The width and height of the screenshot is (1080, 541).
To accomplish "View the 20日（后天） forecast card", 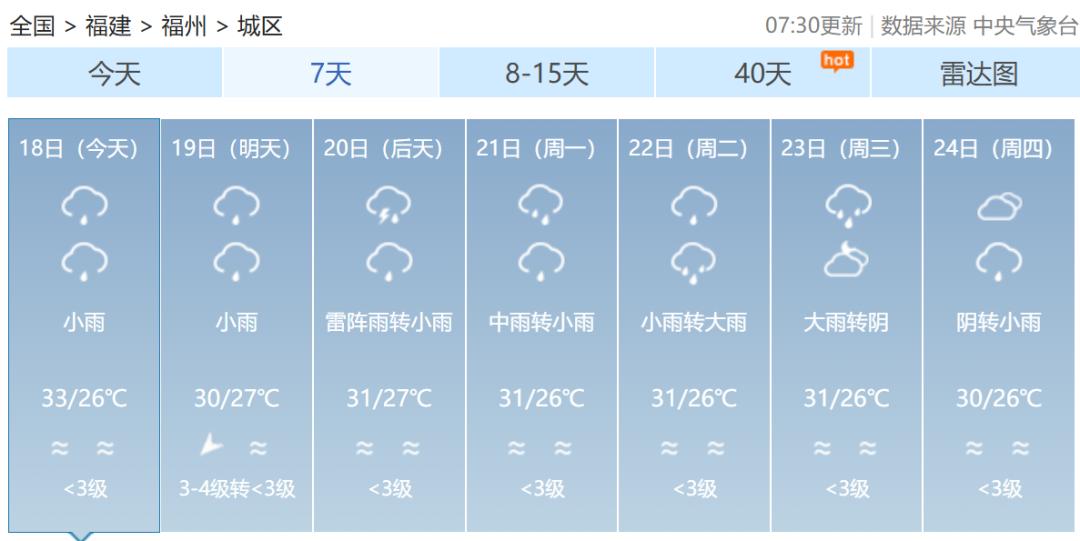I will tap(389, 325).
